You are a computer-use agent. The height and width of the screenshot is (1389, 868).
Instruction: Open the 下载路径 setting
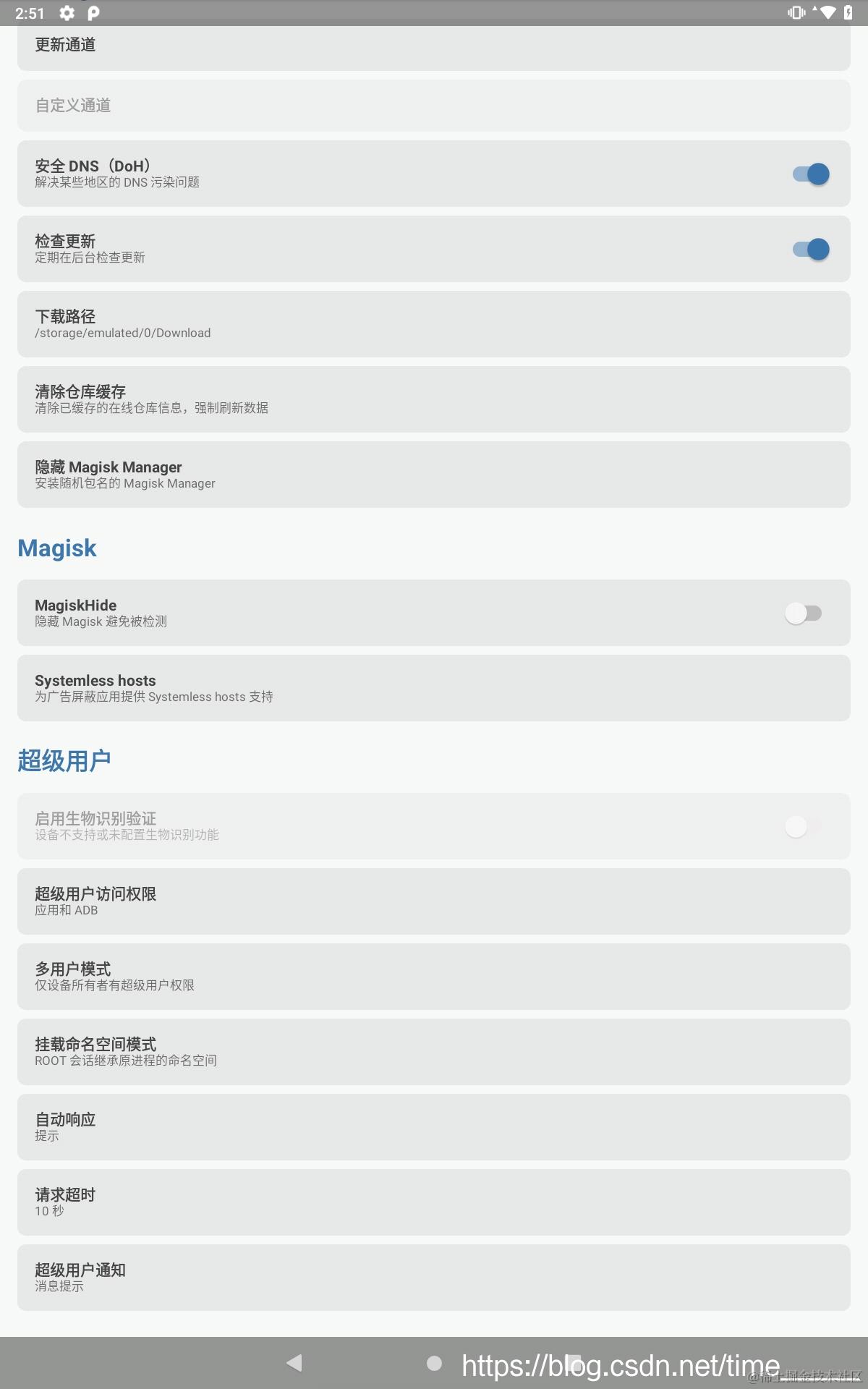(433, 324)
